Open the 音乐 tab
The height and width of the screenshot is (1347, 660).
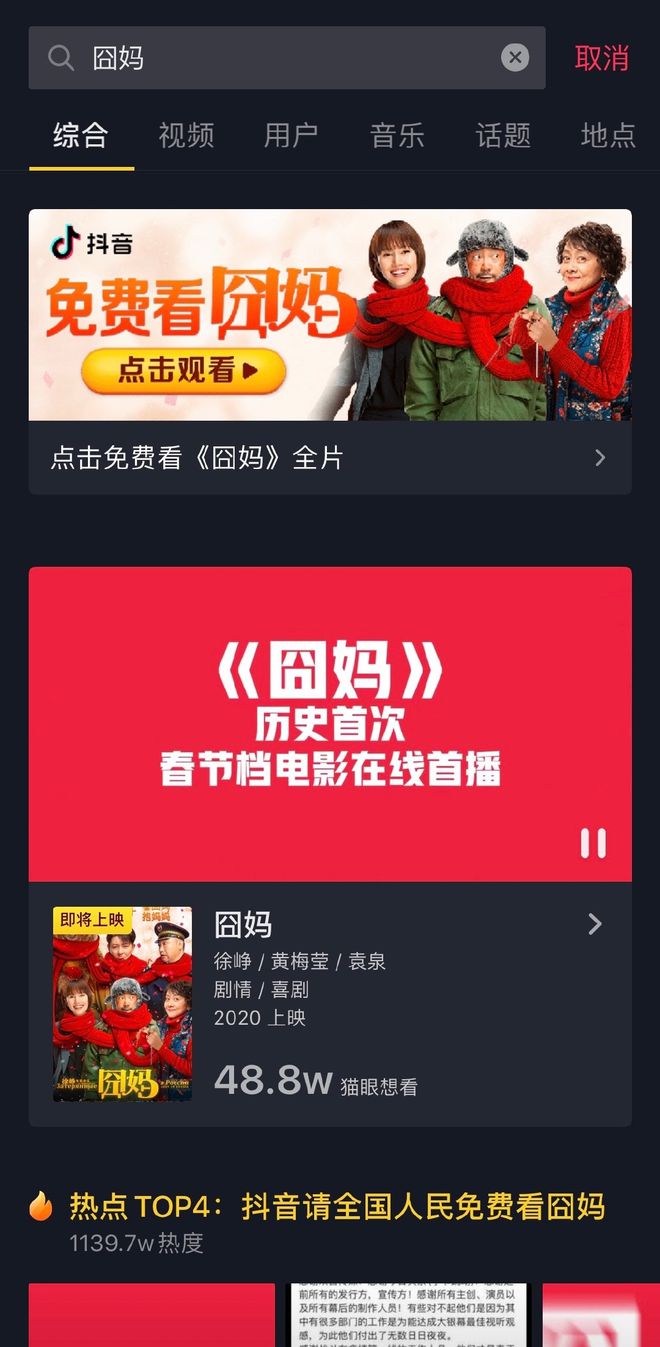click(397, 135)
